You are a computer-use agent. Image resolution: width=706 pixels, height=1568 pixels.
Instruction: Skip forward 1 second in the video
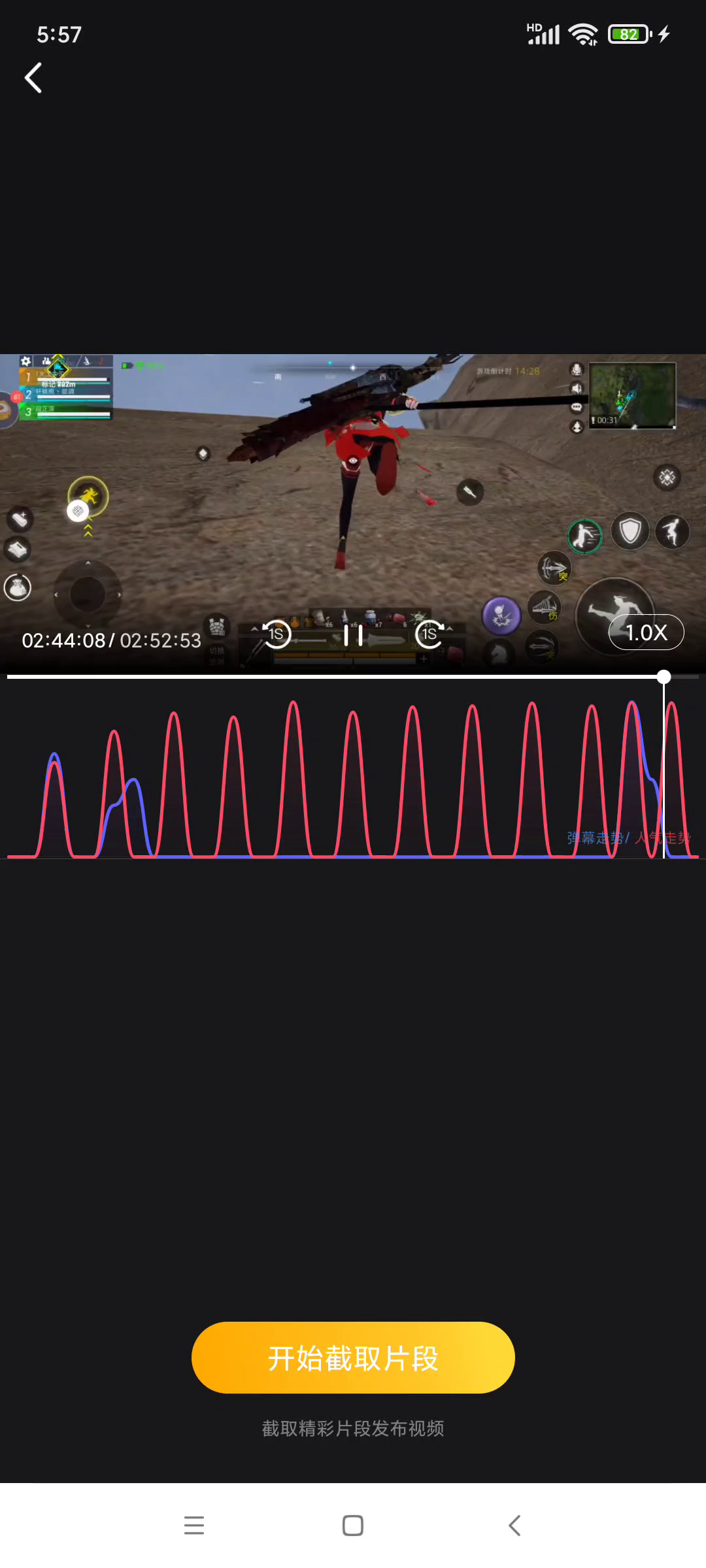point(429,634)
